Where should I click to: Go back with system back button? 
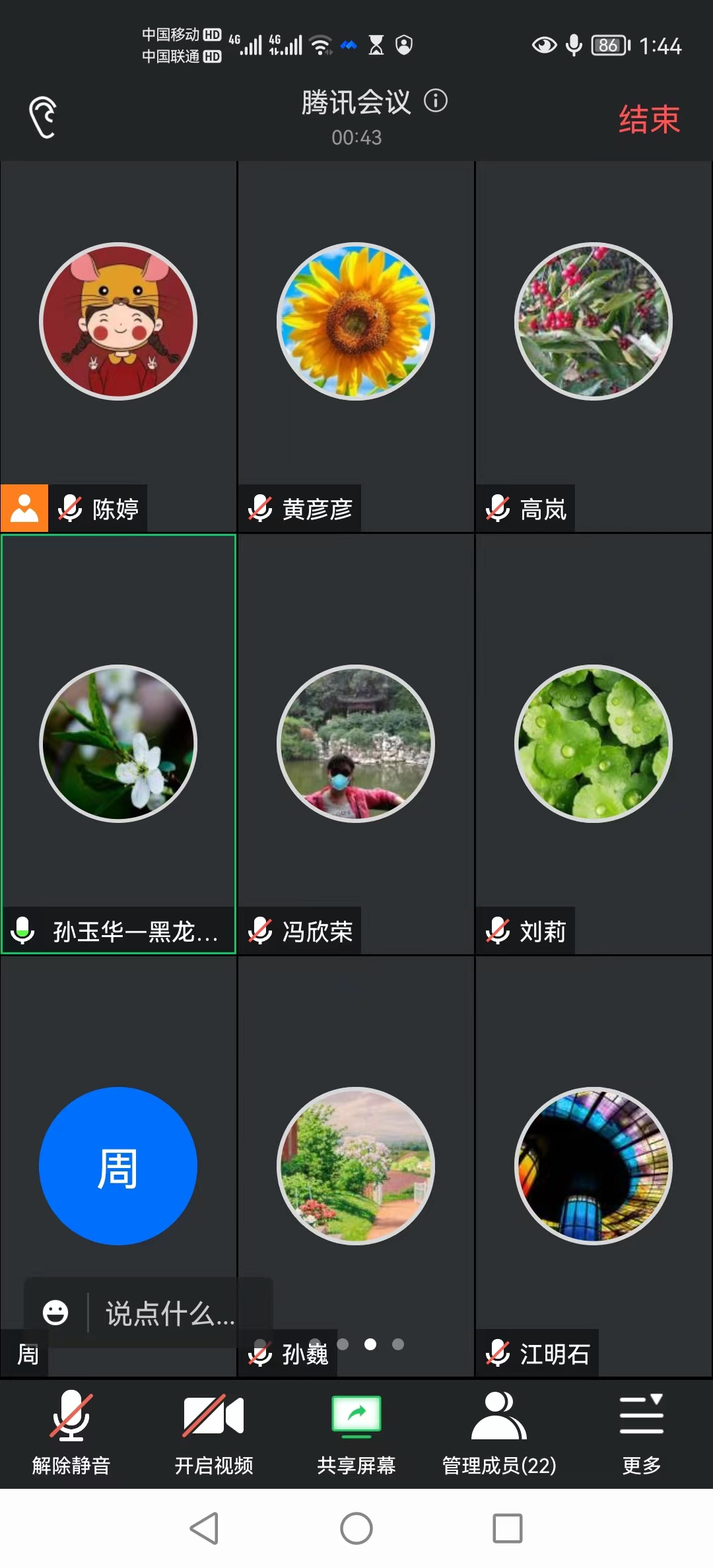coord(204,1528)
